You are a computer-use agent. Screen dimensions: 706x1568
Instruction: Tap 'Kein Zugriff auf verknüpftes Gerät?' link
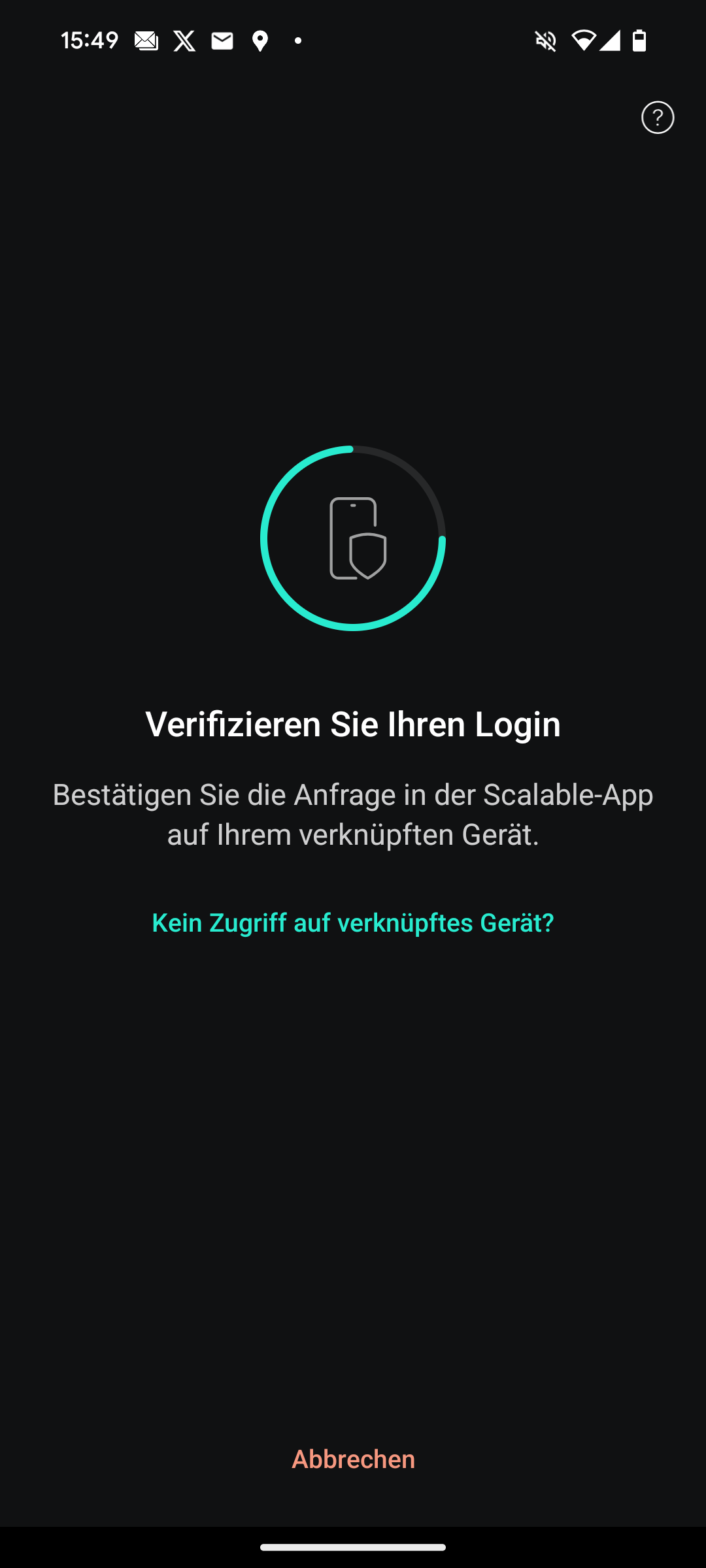tap(353, 923)
